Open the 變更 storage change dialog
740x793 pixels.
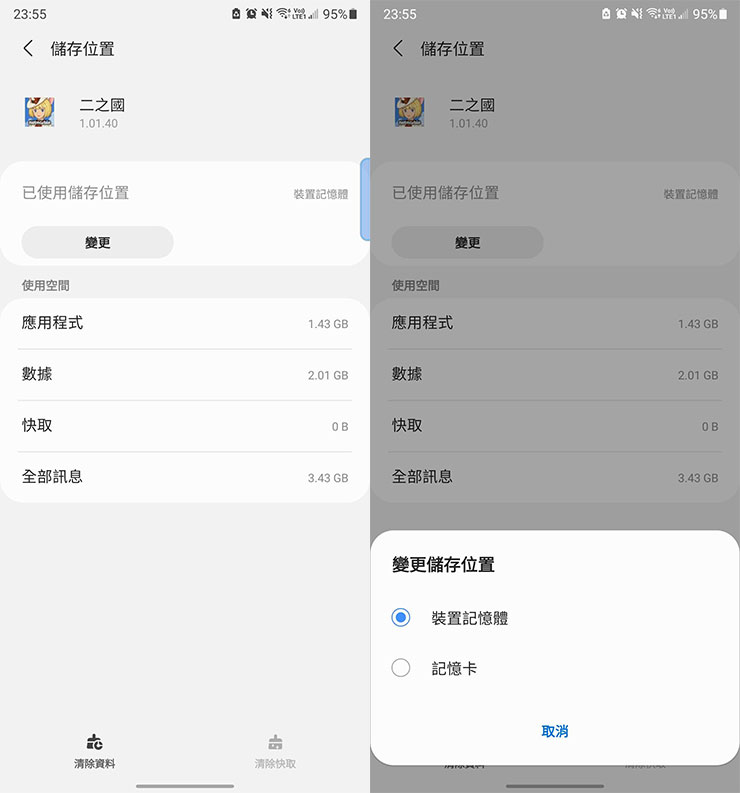click(x=96, y=242)
